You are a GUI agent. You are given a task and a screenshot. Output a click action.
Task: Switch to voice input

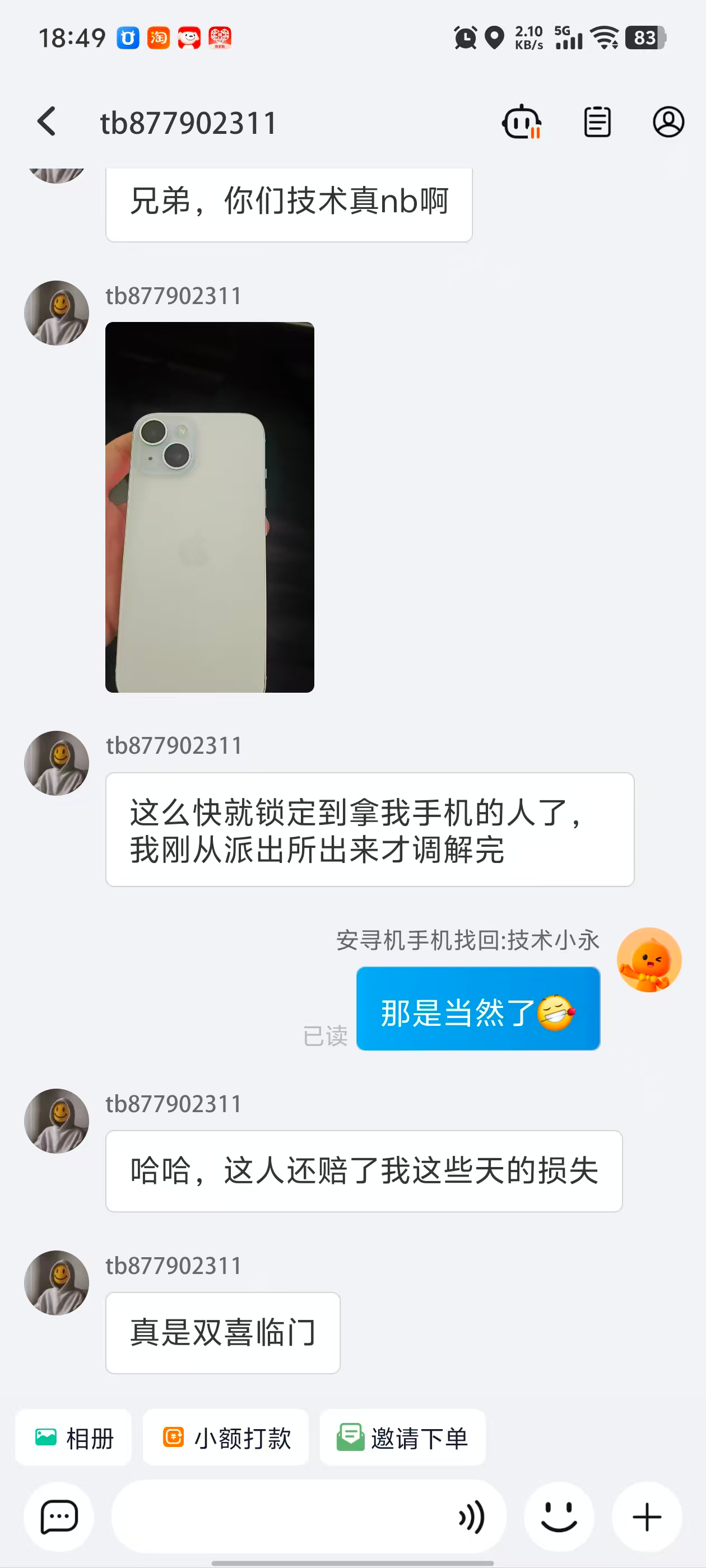coord(471,1517)
